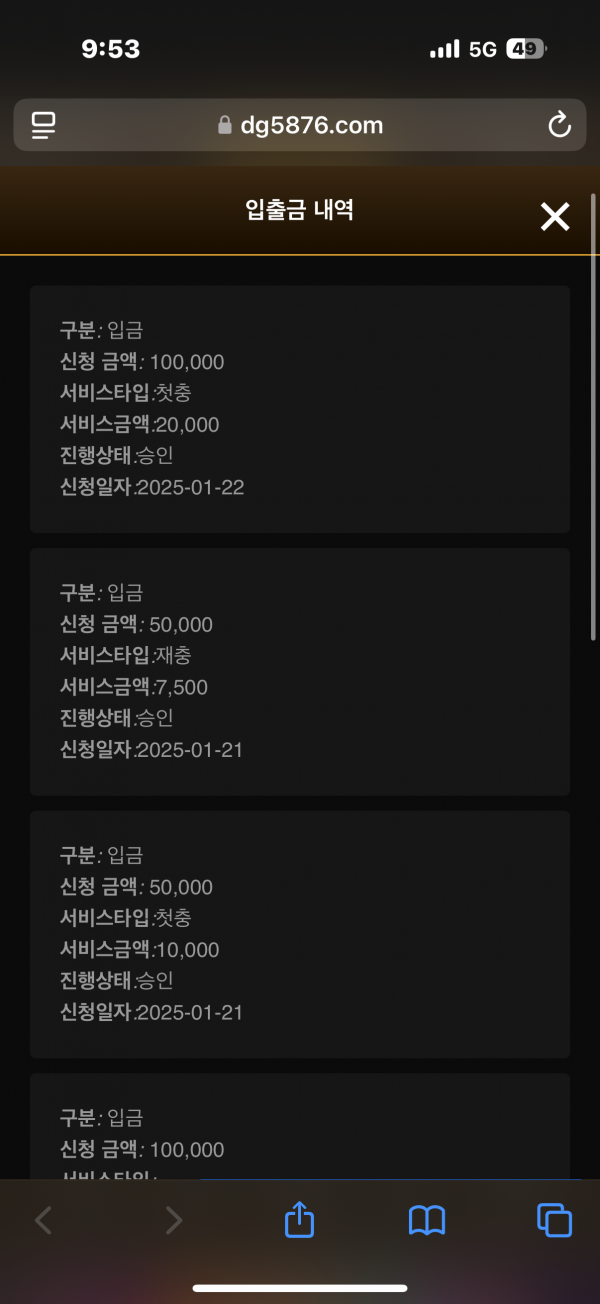Share this page
Viewport: 600px width, 1304px height.
click(300, 1219)
